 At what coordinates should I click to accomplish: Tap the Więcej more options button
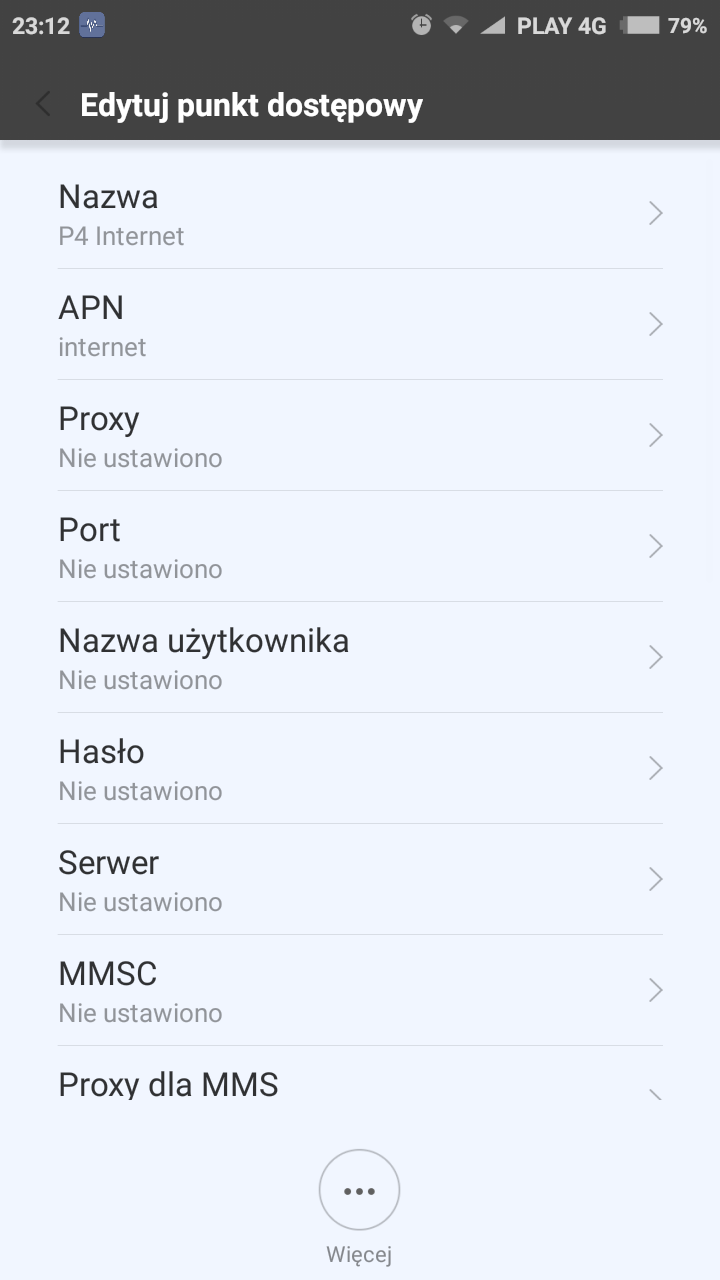click(x=359, y=1191)
